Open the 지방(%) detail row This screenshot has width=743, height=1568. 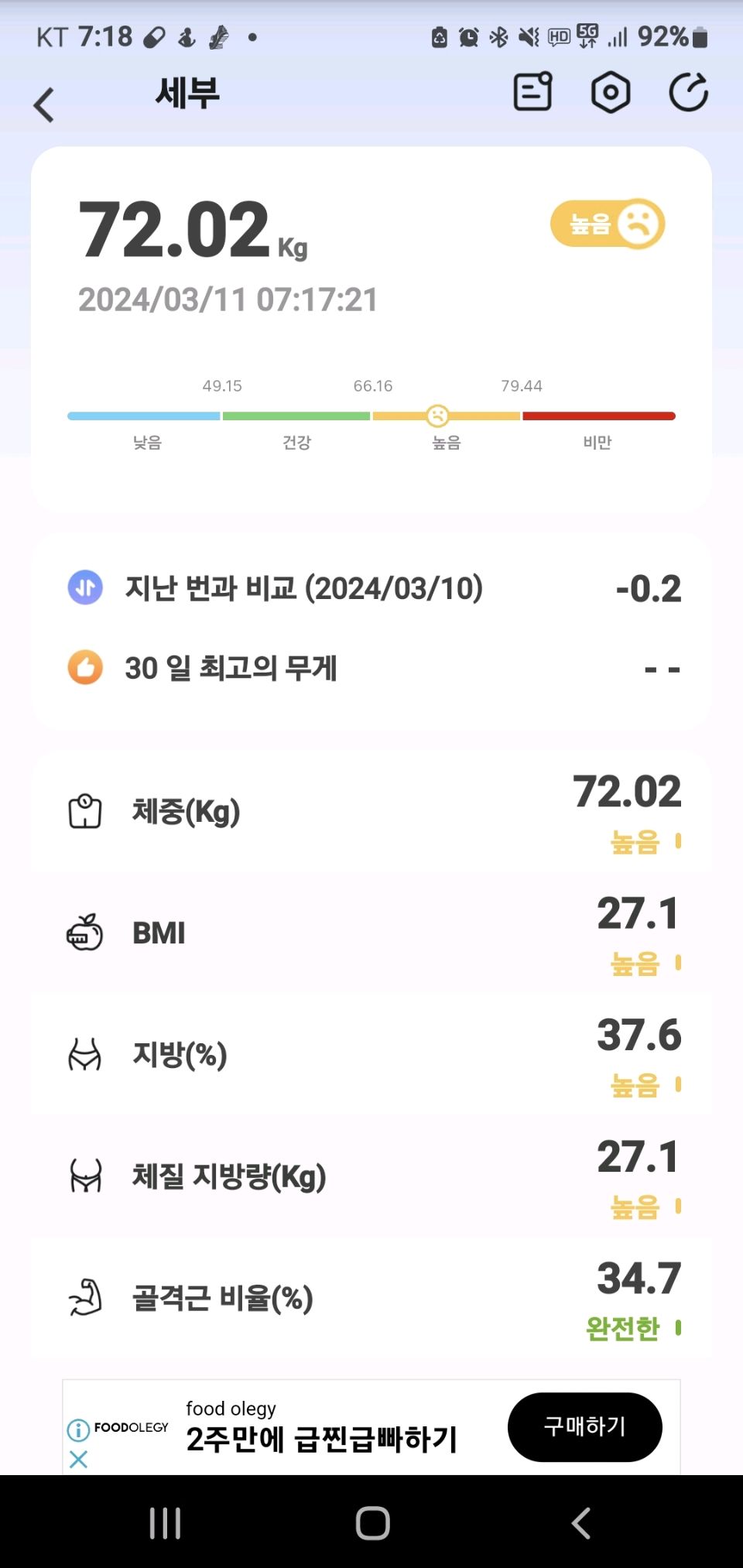[x=371, y=1055]
